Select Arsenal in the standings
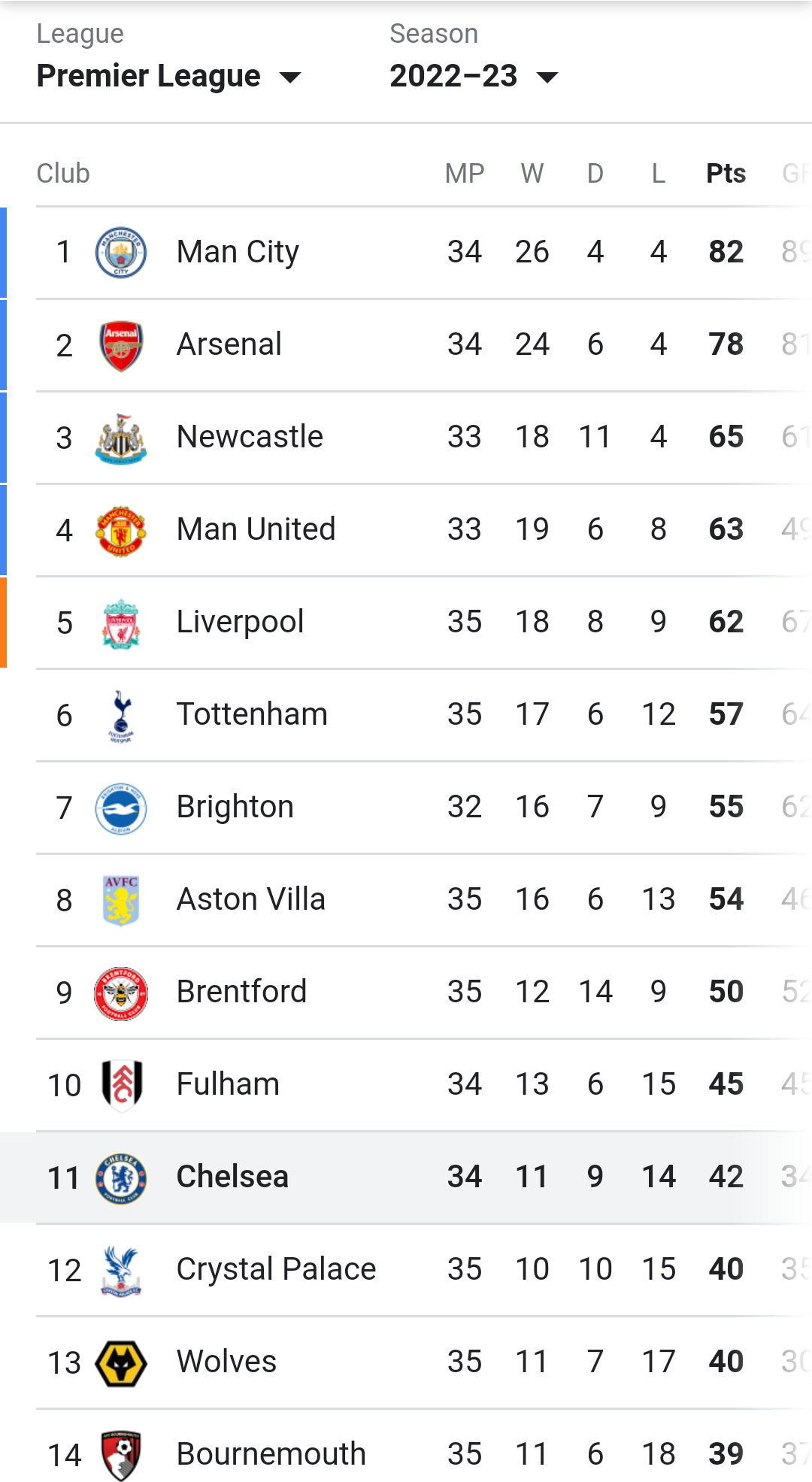Viewport: 812px width, 1482px height. click(x=406, y=345)
